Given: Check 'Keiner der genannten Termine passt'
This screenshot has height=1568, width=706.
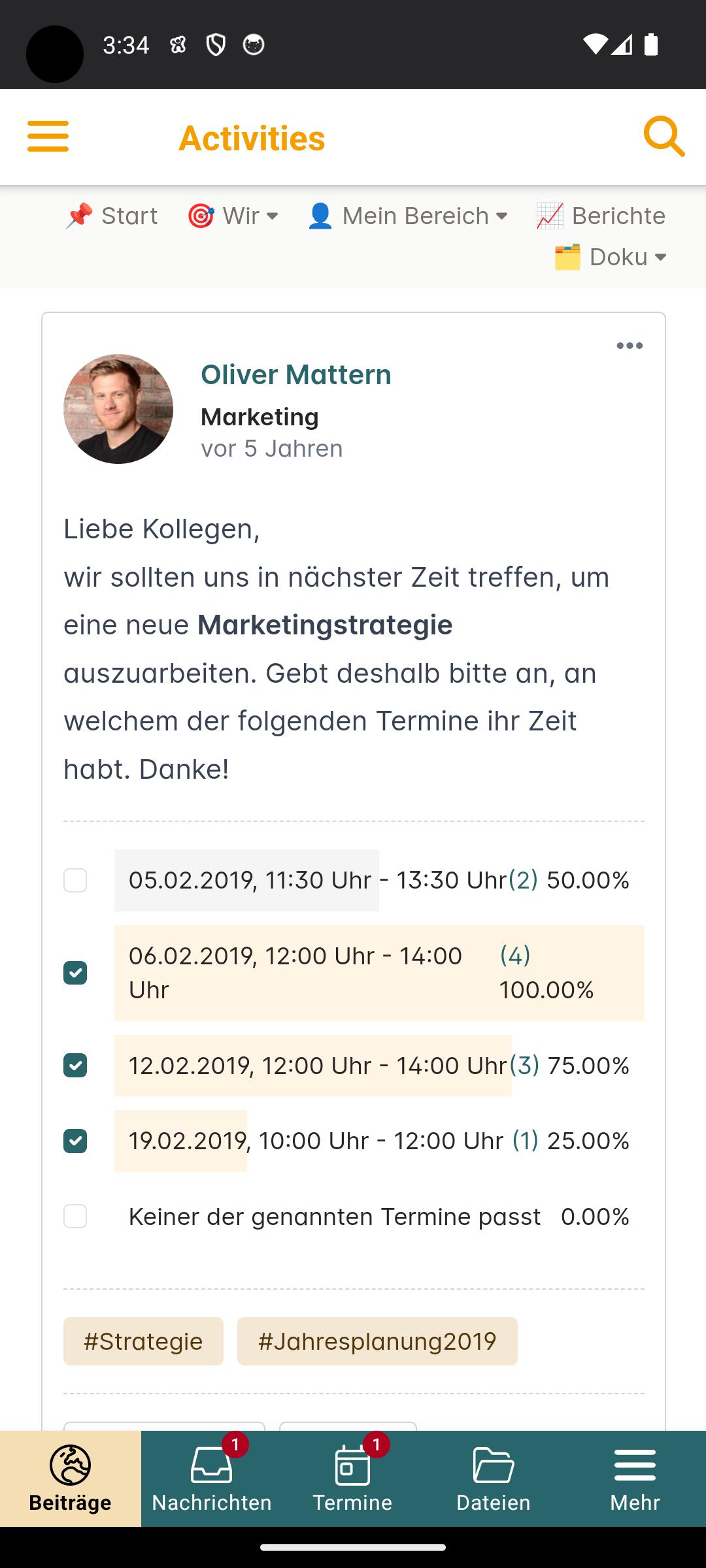Looking at the screenshot, I should pos(75,1217).
